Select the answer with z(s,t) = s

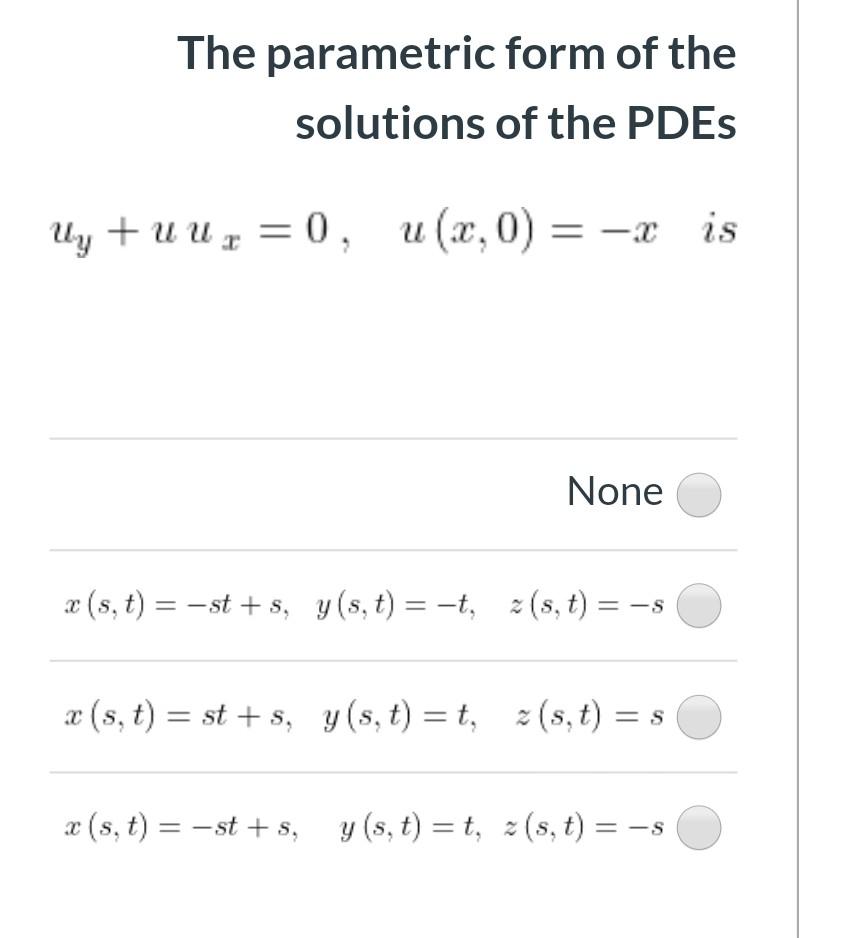[x=699, y=716]
